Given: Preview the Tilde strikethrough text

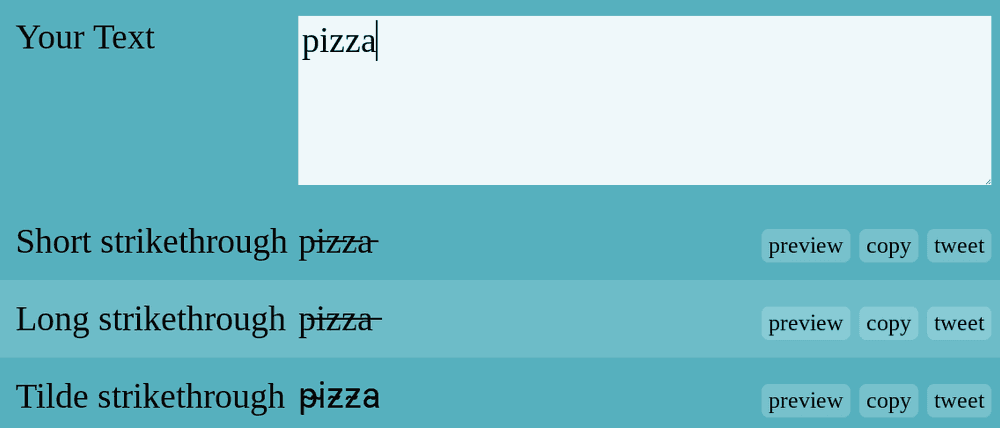Looking at the screenshot, I should point(805,401).
